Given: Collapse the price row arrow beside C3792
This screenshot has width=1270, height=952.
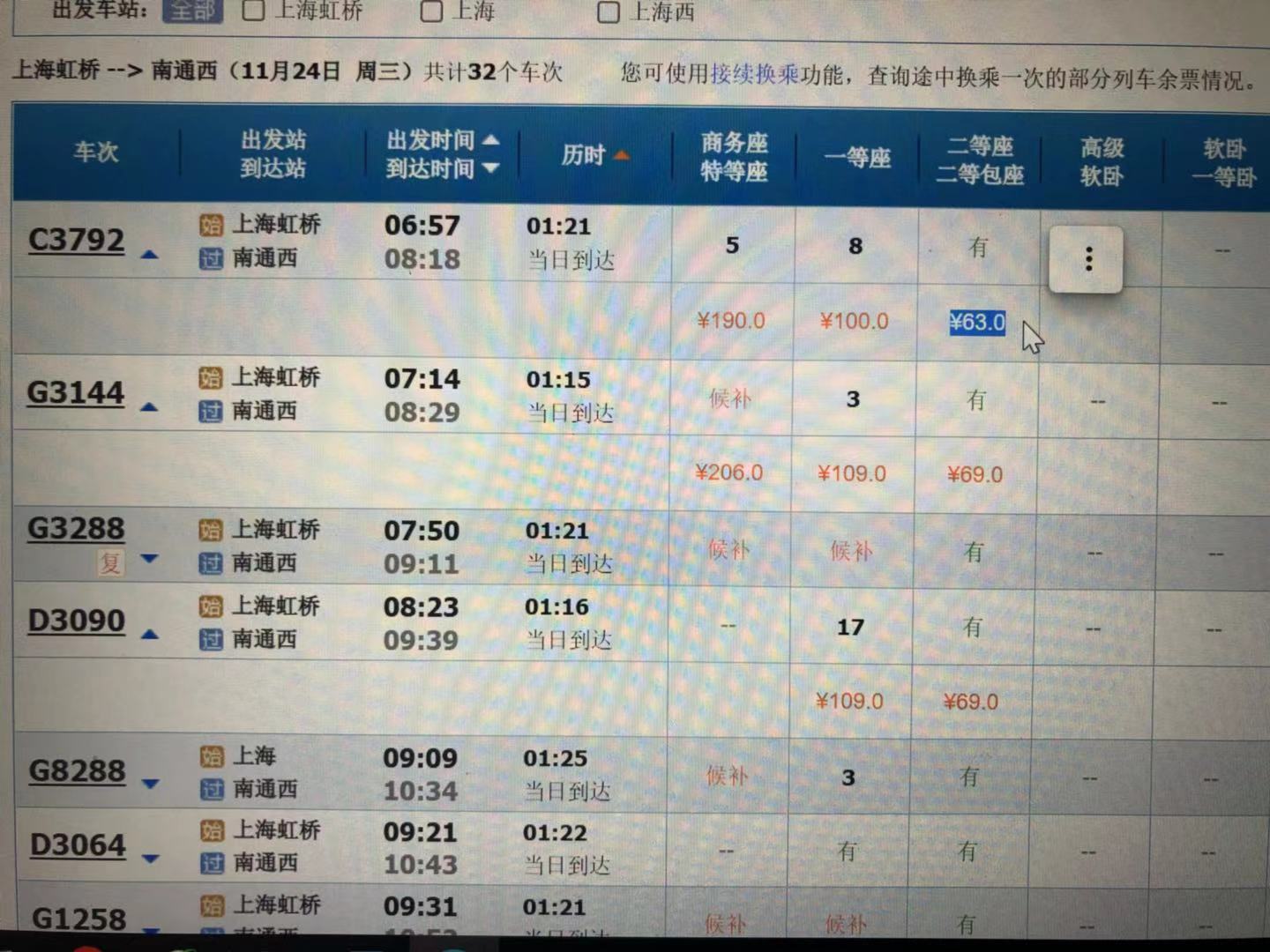Looking at the screenshot, I should (149, 255).
